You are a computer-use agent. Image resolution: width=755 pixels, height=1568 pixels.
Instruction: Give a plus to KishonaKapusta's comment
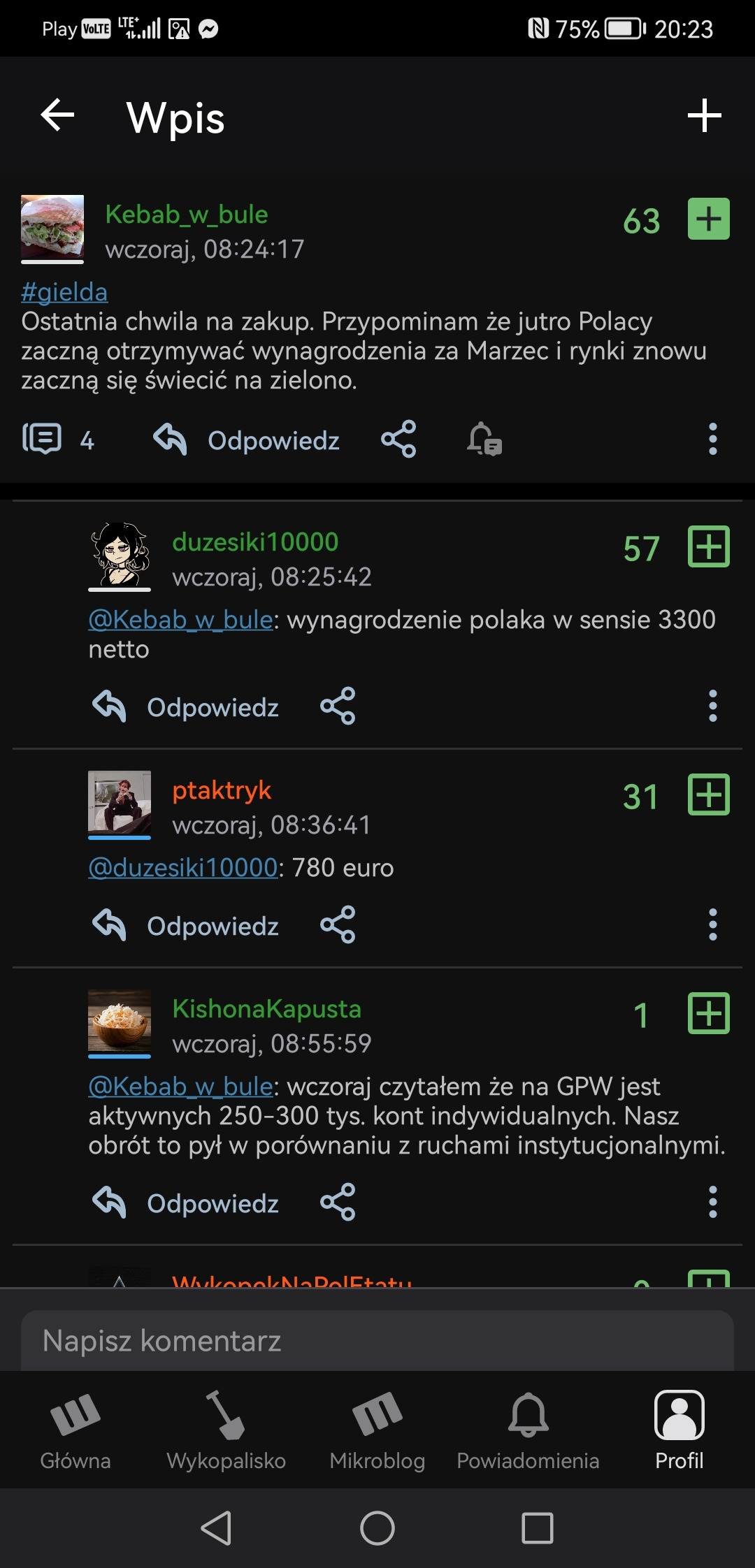pos(708,1013)
